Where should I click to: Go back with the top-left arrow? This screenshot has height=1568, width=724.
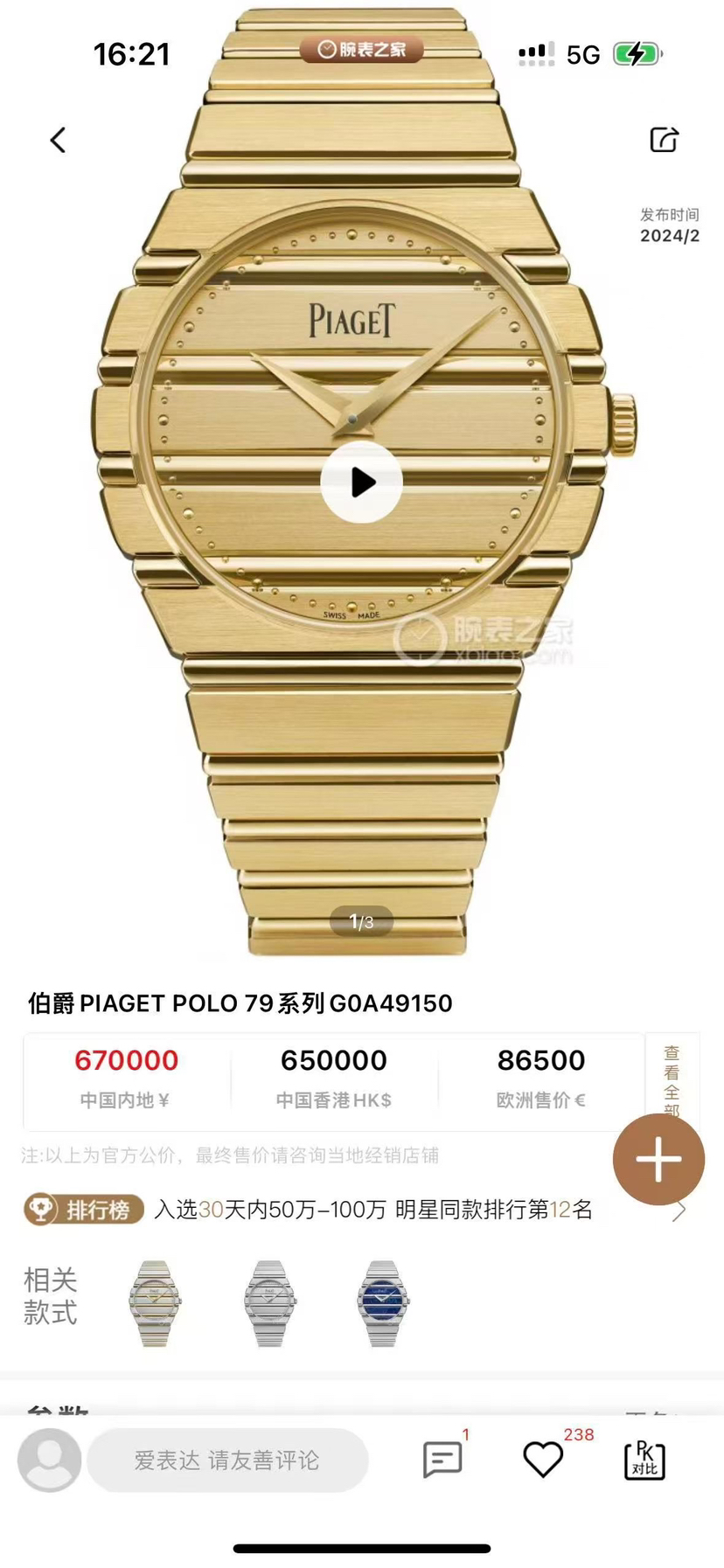tap(58, 140)
